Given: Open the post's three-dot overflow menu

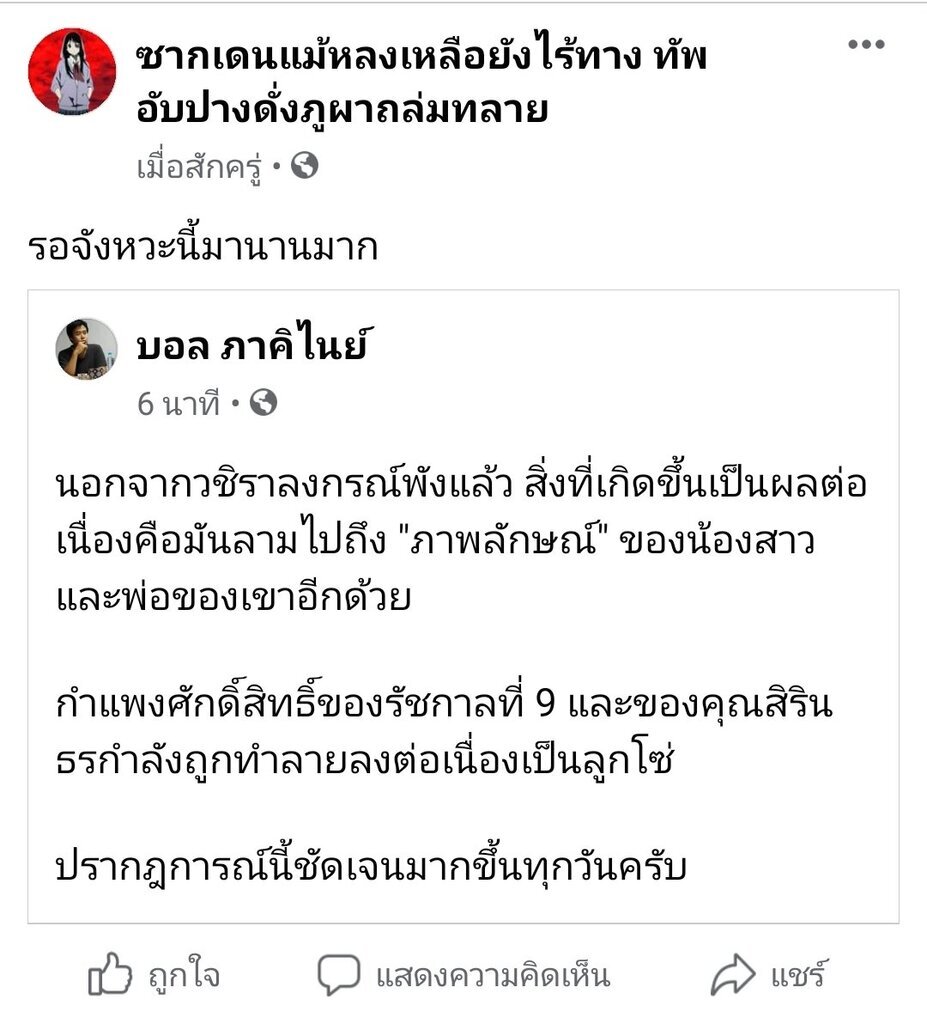Looking at the screenshot, I should tap(865, 45).
